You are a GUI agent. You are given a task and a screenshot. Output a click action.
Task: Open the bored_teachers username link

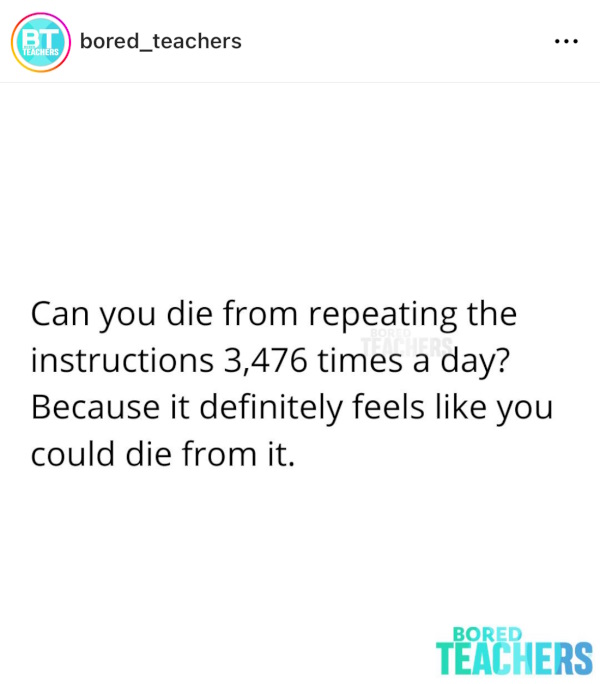[x=160, y=41]
